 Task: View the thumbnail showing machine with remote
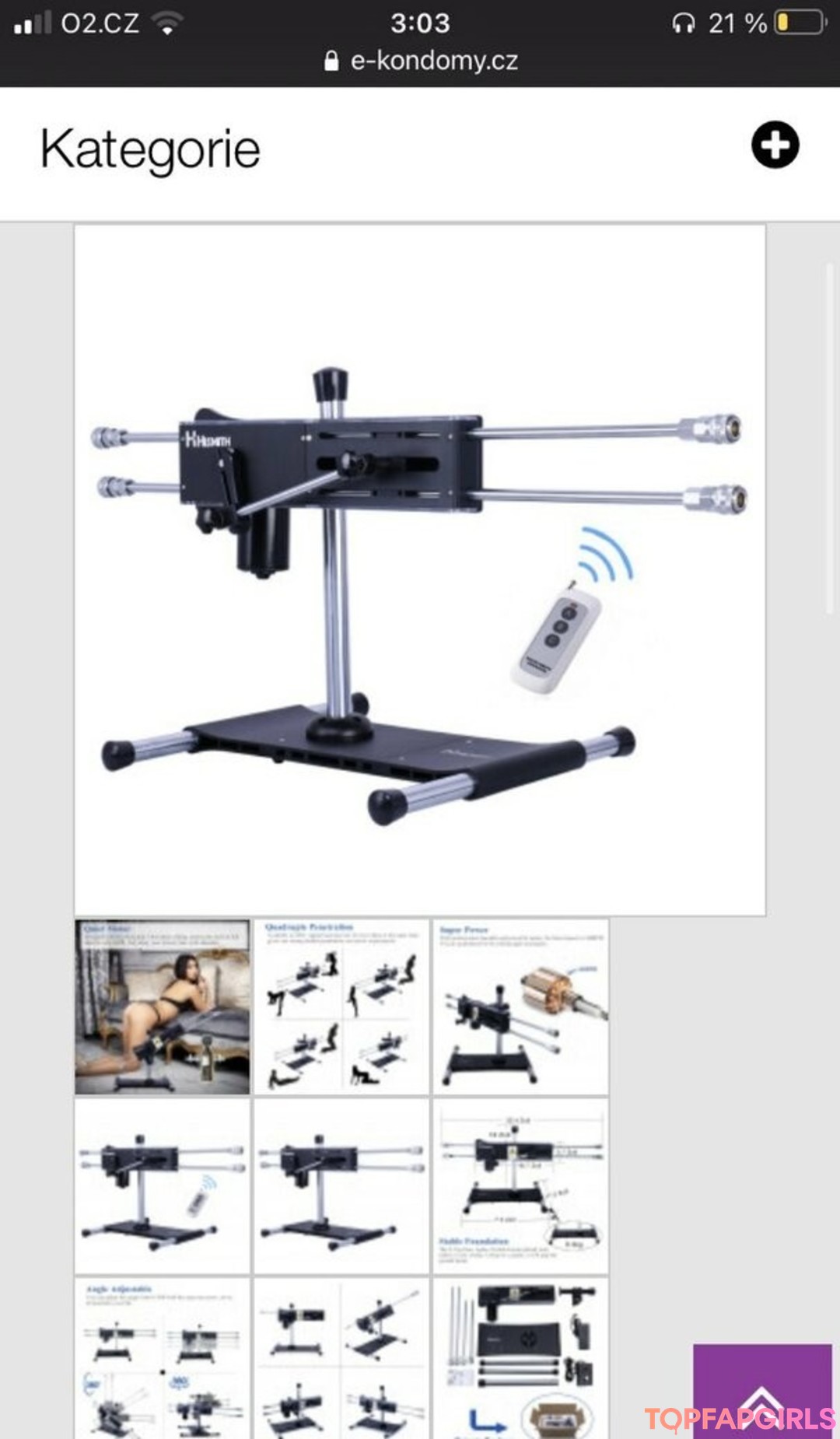coord(163,1186)
